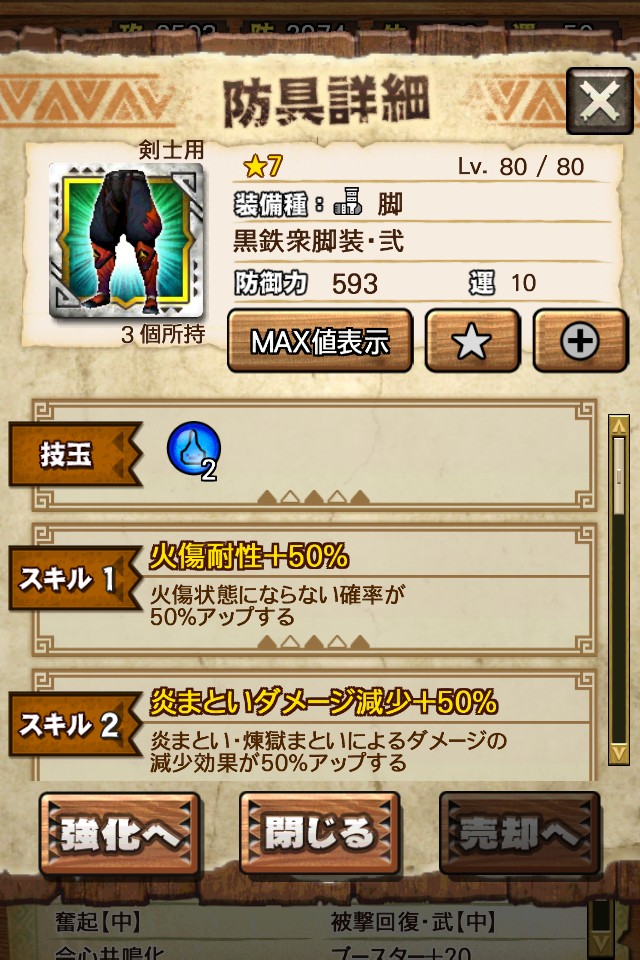The image size is (640, 960).
Task: Tap the MAX値表示 button
Action: click(x=319, y=341)
